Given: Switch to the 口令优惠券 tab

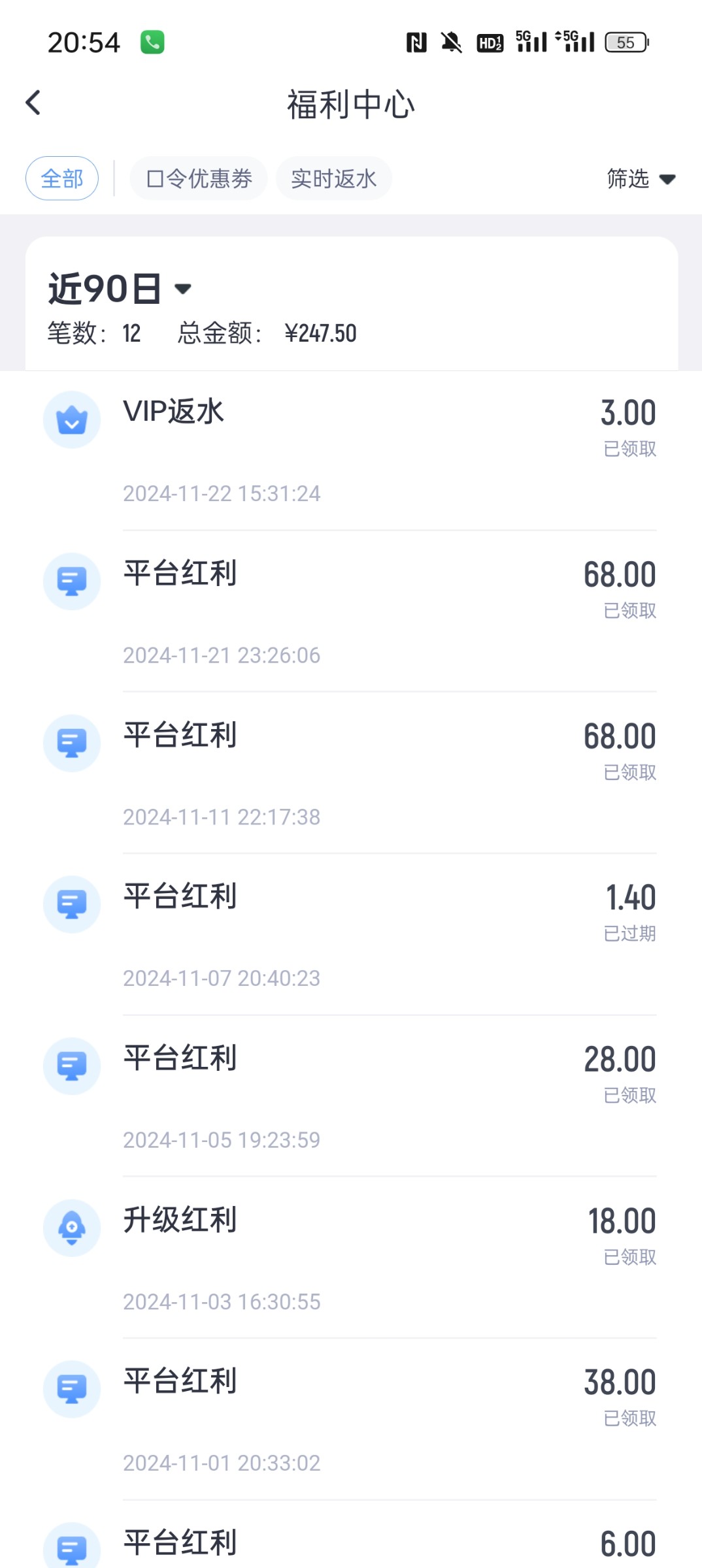Looking at the screenshot, I should (199, 178).
